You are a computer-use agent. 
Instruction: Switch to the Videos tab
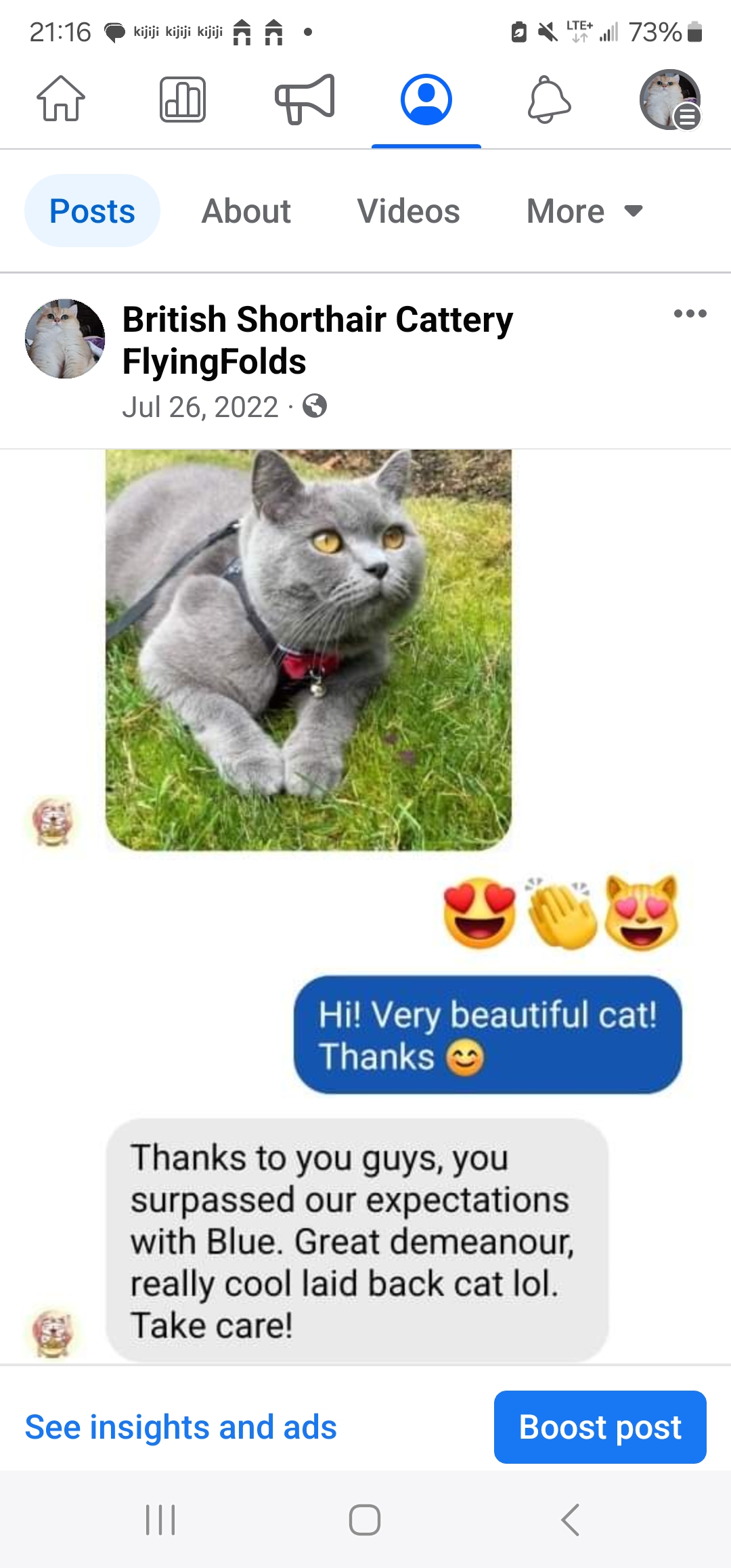(x=408, y=211)
